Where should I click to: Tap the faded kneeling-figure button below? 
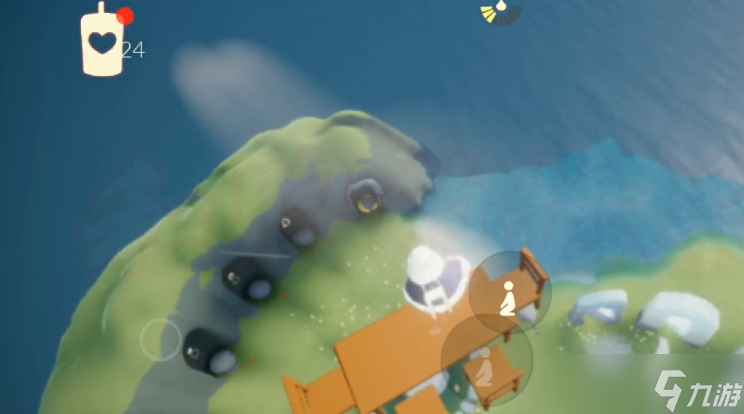[x=484, y=370]
